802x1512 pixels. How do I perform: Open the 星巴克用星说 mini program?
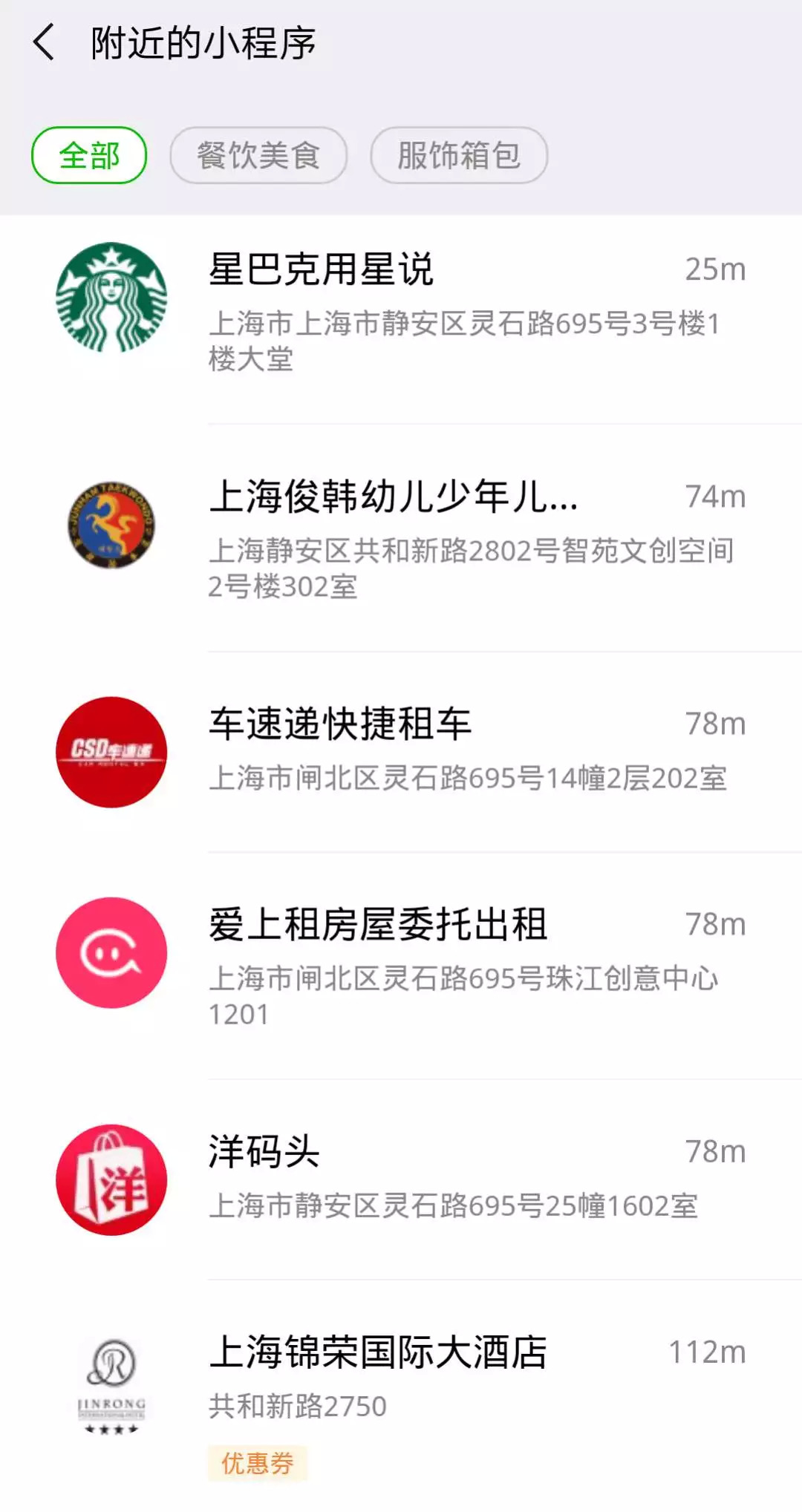tap(401, 312)
